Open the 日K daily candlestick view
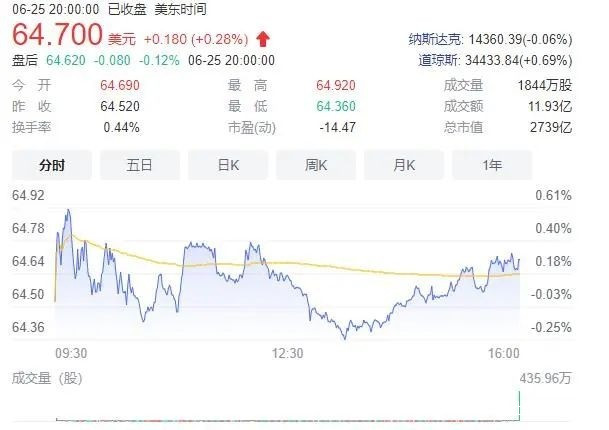 pyautogui.click(x=228, y=165)
